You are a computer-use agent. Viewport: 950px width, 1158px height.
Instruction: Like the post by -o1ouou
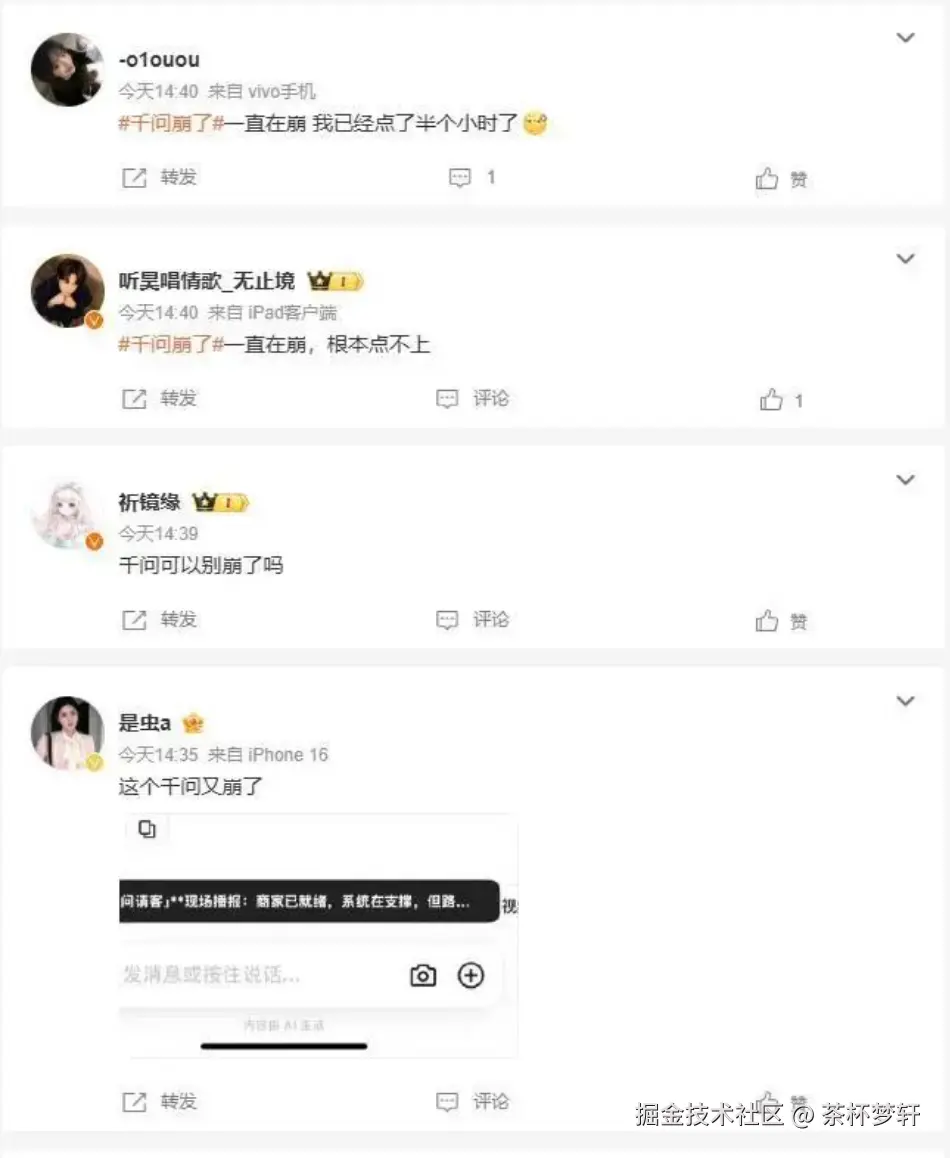coord(781,179)
